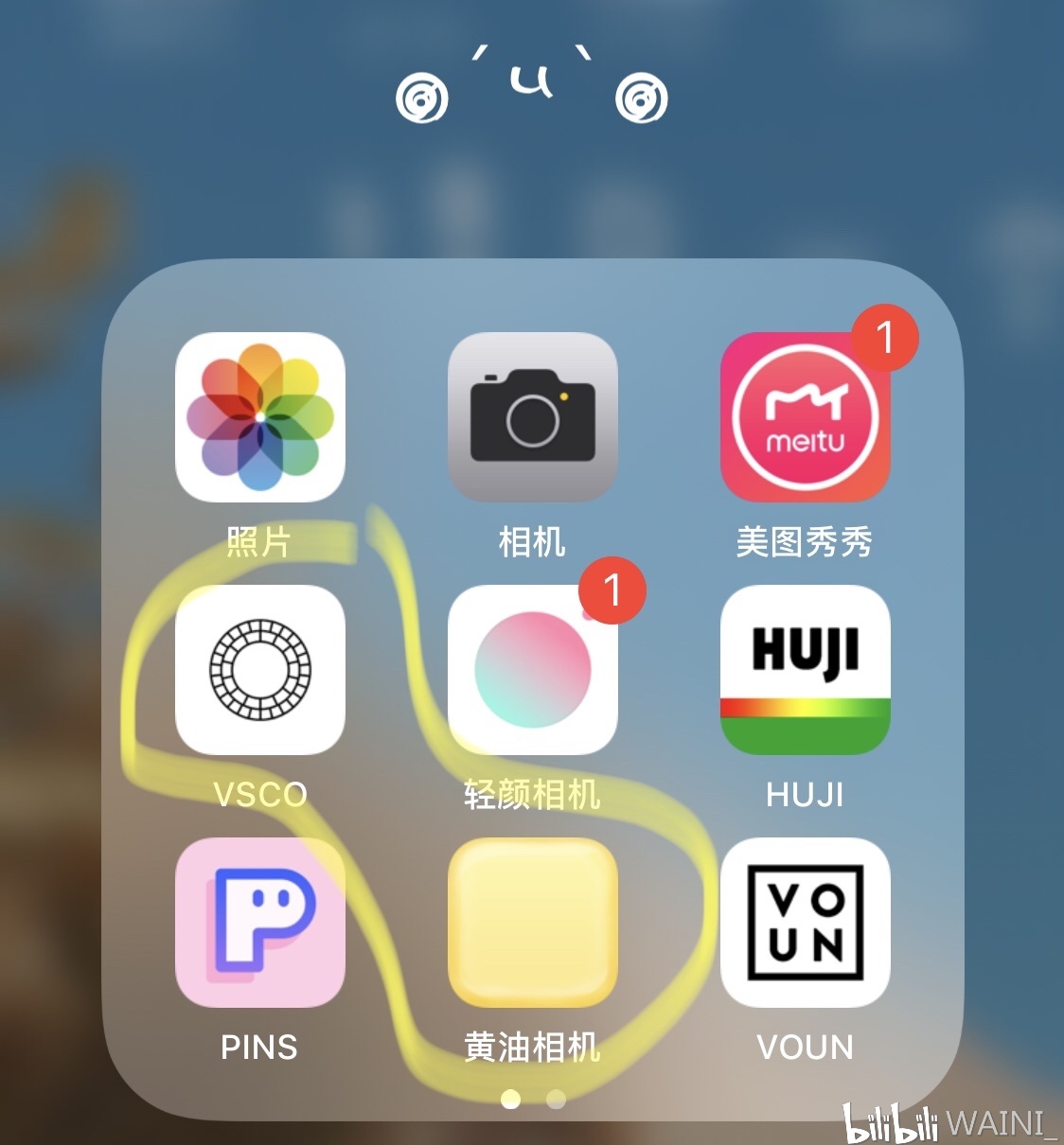
Task: Open the VSCO app
Action: (x=260, y=669)
